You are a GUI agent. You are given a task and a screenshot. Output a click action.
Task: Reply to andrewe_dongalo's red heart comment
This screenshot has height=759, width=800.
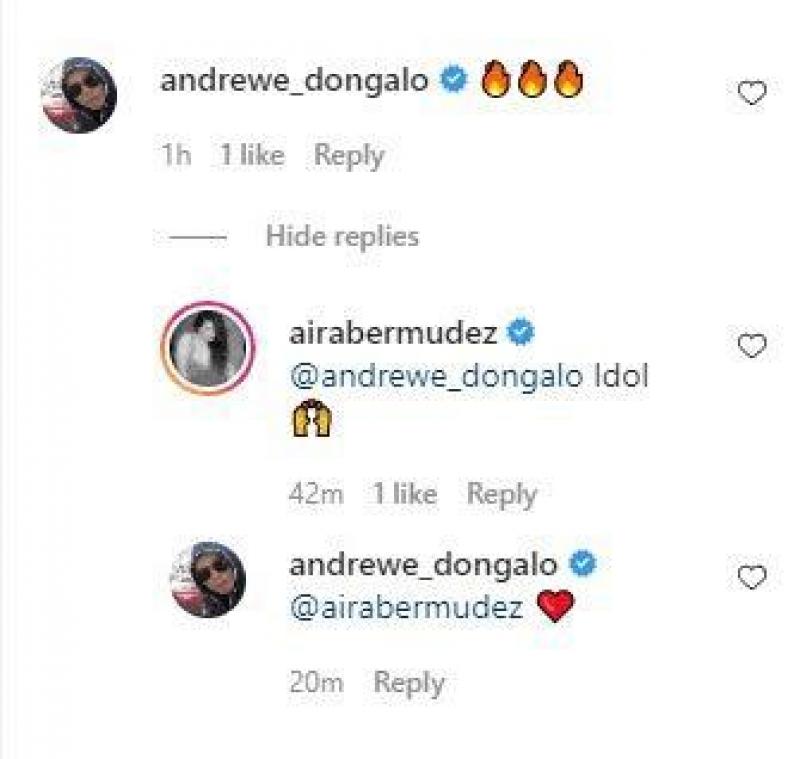tap(408, 683)
